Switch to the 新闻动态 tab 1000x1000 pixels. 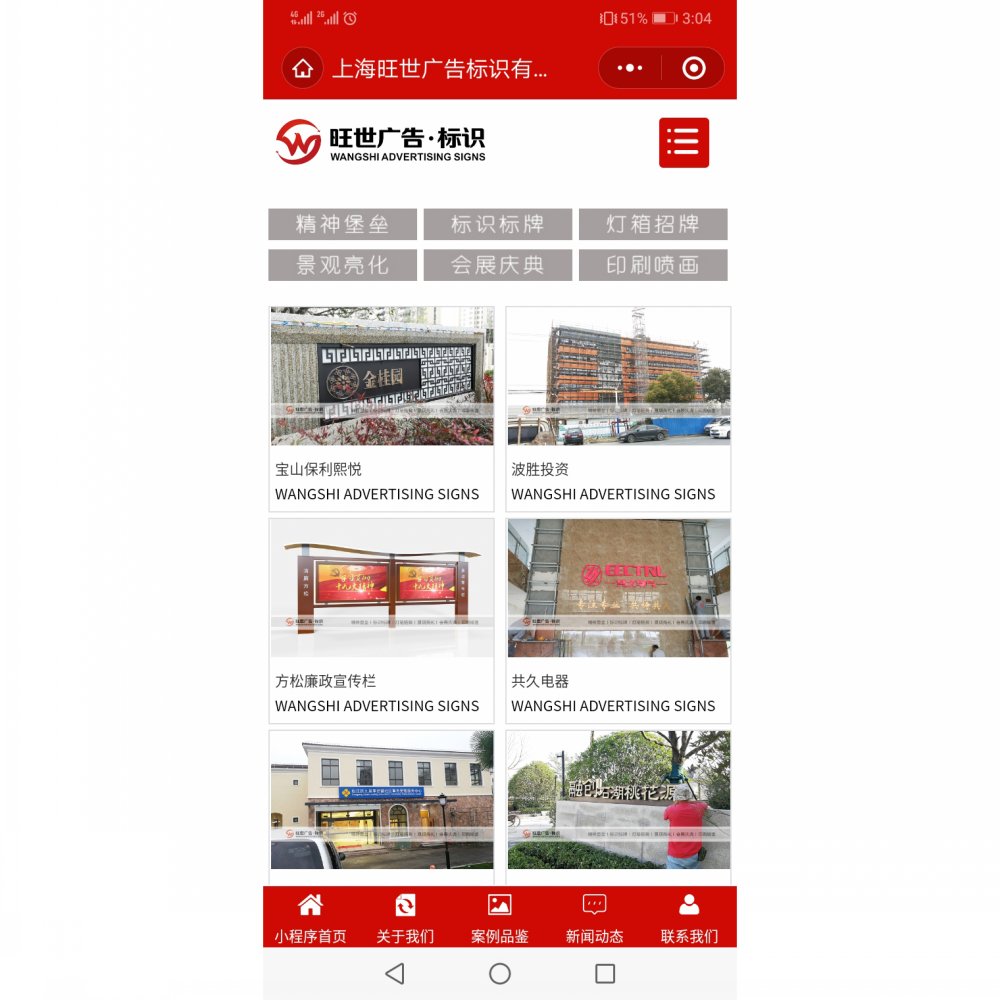(x=594, y=918)
